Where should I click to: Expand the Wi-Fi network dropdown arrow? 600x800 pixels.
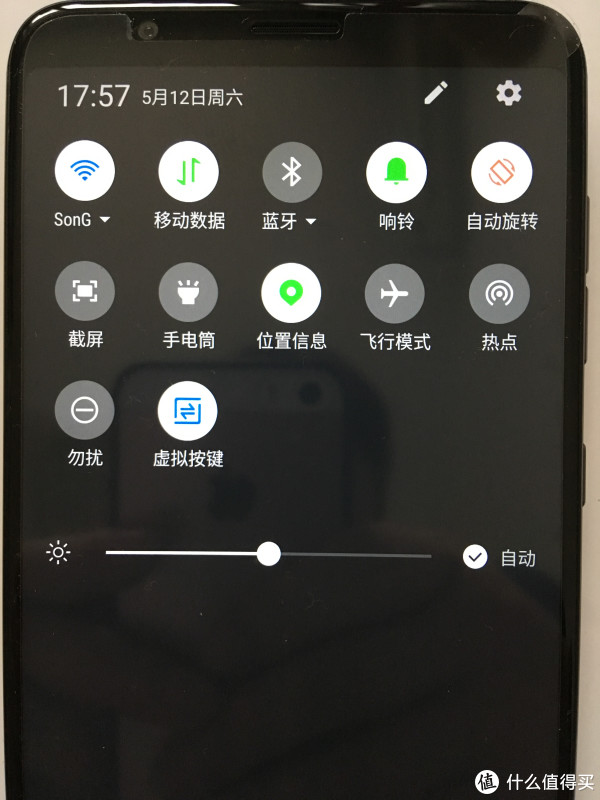click(x=105, y=220)
